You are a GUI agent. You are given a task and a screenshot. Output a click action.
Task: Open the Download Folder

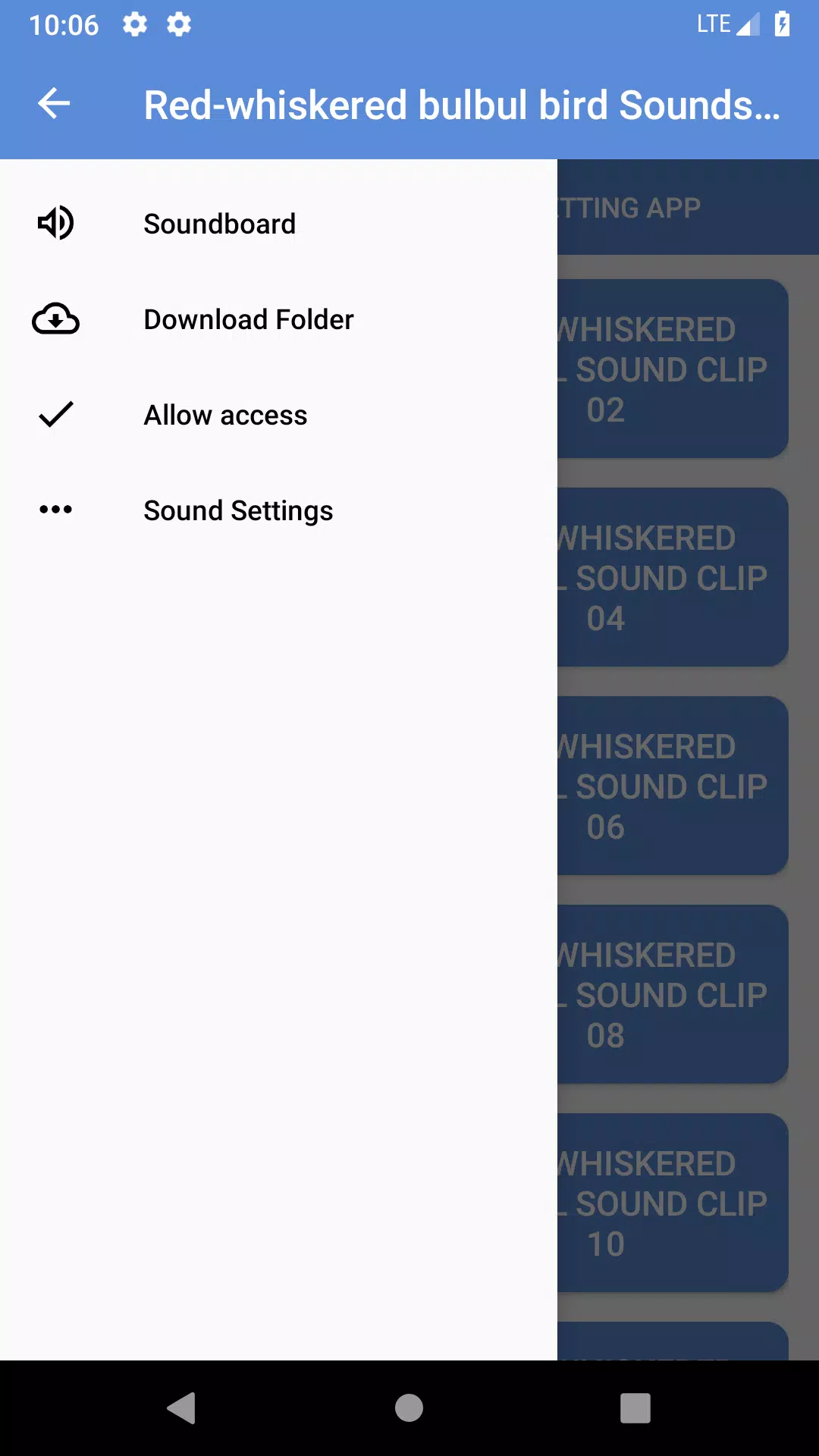pos(249,319)
